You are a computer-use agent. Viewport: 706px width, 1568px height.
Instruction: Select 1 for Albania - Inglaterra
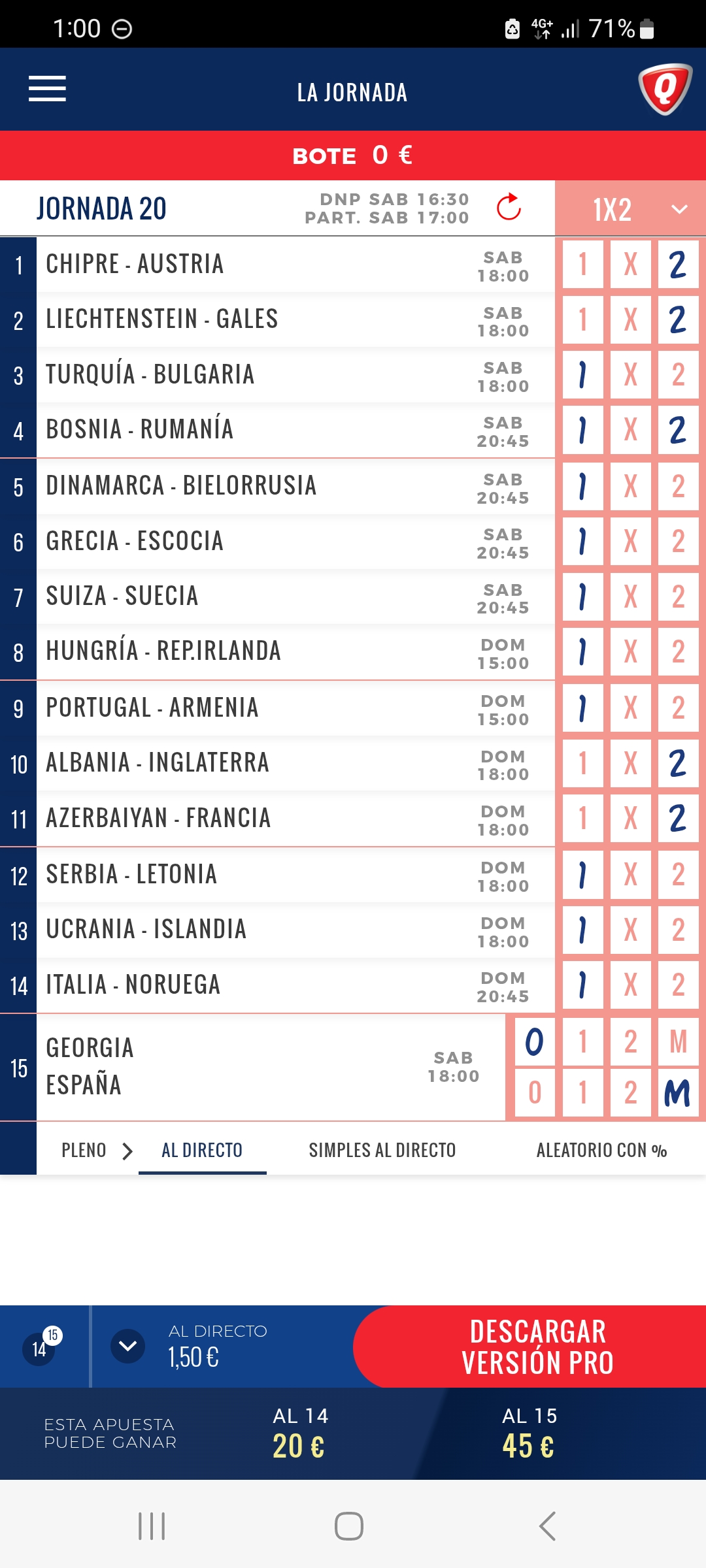tap(582, 763)
